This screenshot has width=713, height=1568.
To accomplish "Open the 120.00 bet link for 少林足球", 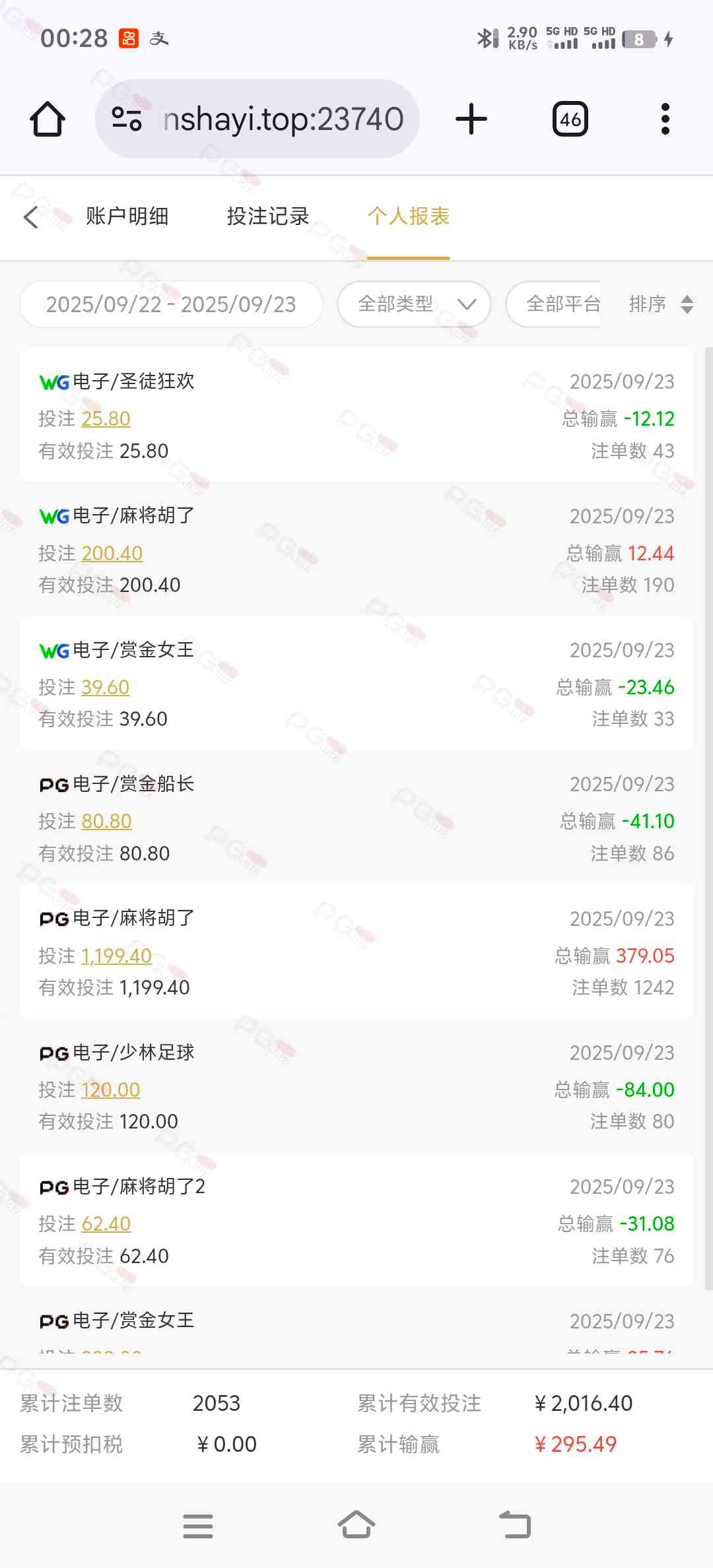I will tap(110, 1090).
